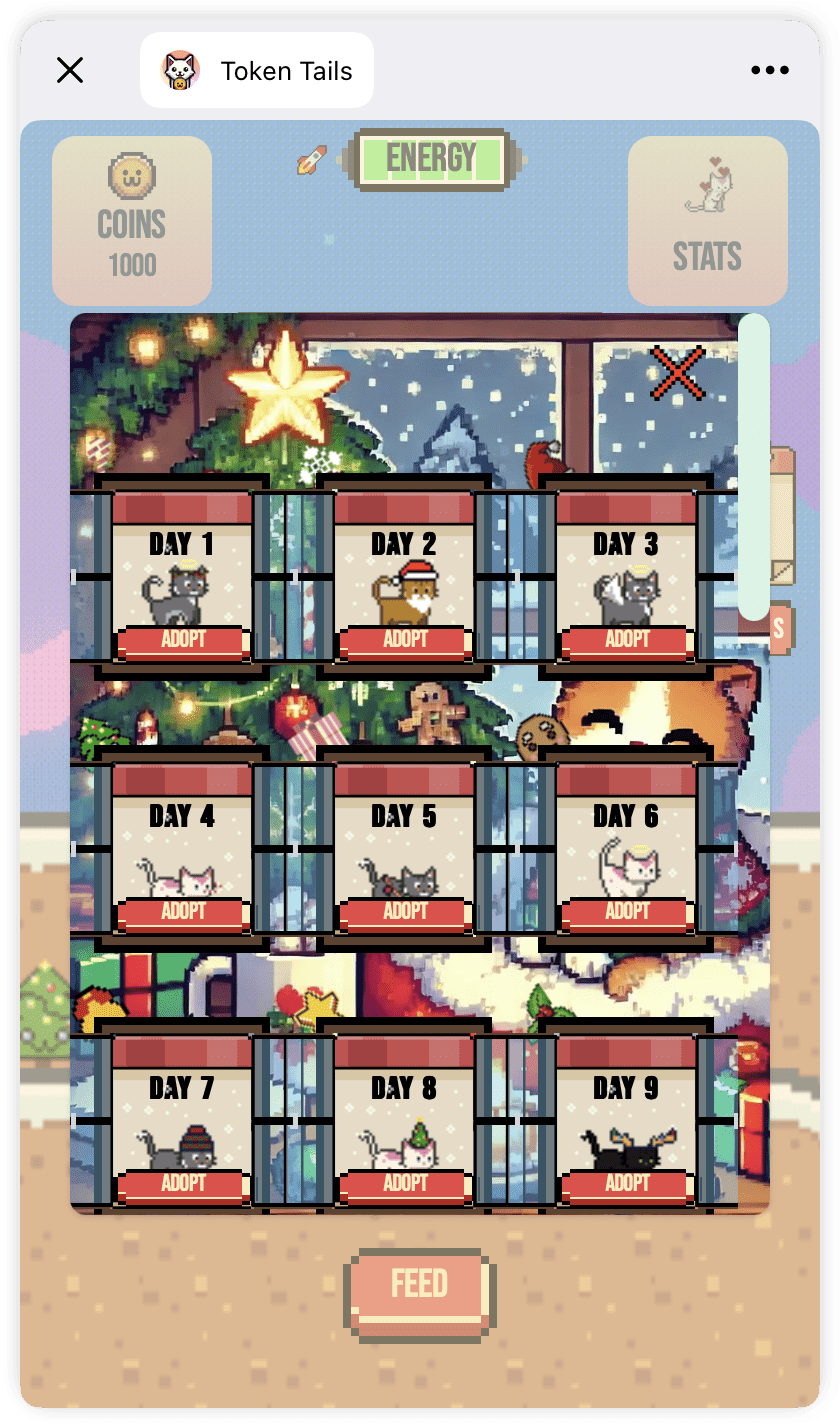This screenshot has width=840, height=1428.
Task: Adopt the Day 2 Santa hat cat
Action: pos(405,640)
